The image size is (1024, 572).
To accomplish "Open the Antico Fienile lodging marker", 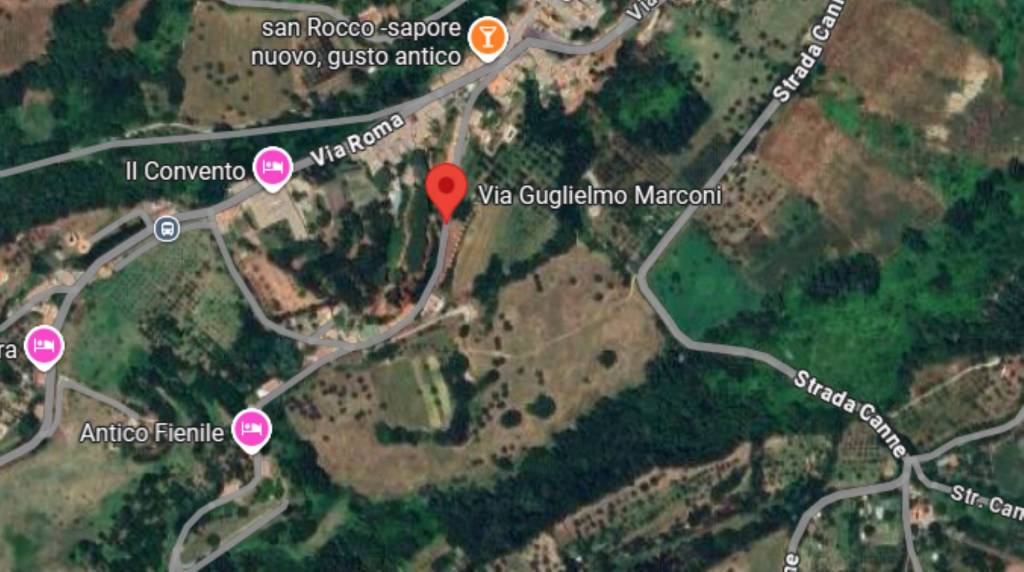I will pos(252,429).
